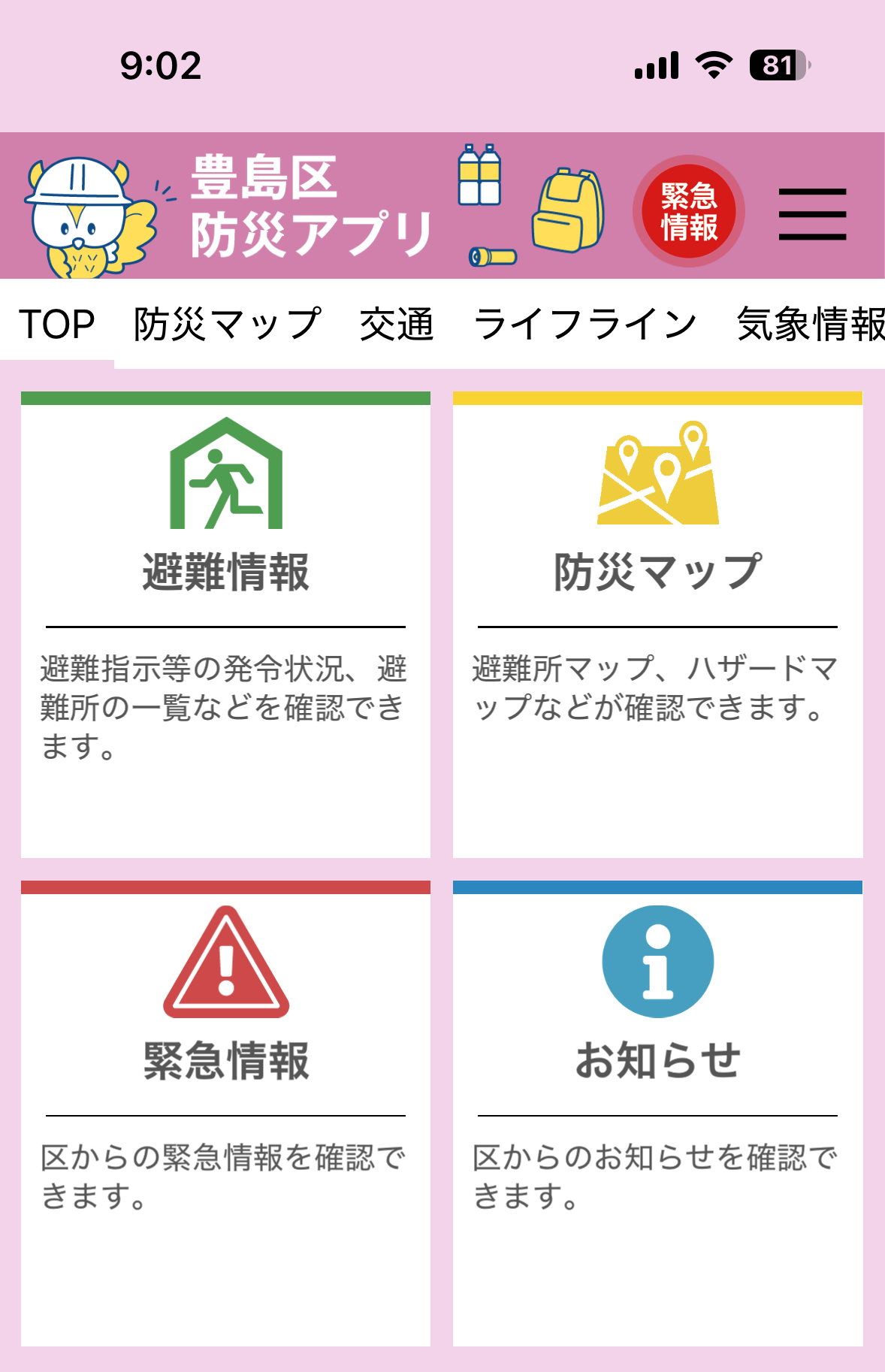Open the 防災マップ card
Image resolution: width=885 pixels, height=1372 pixels.
657,624
